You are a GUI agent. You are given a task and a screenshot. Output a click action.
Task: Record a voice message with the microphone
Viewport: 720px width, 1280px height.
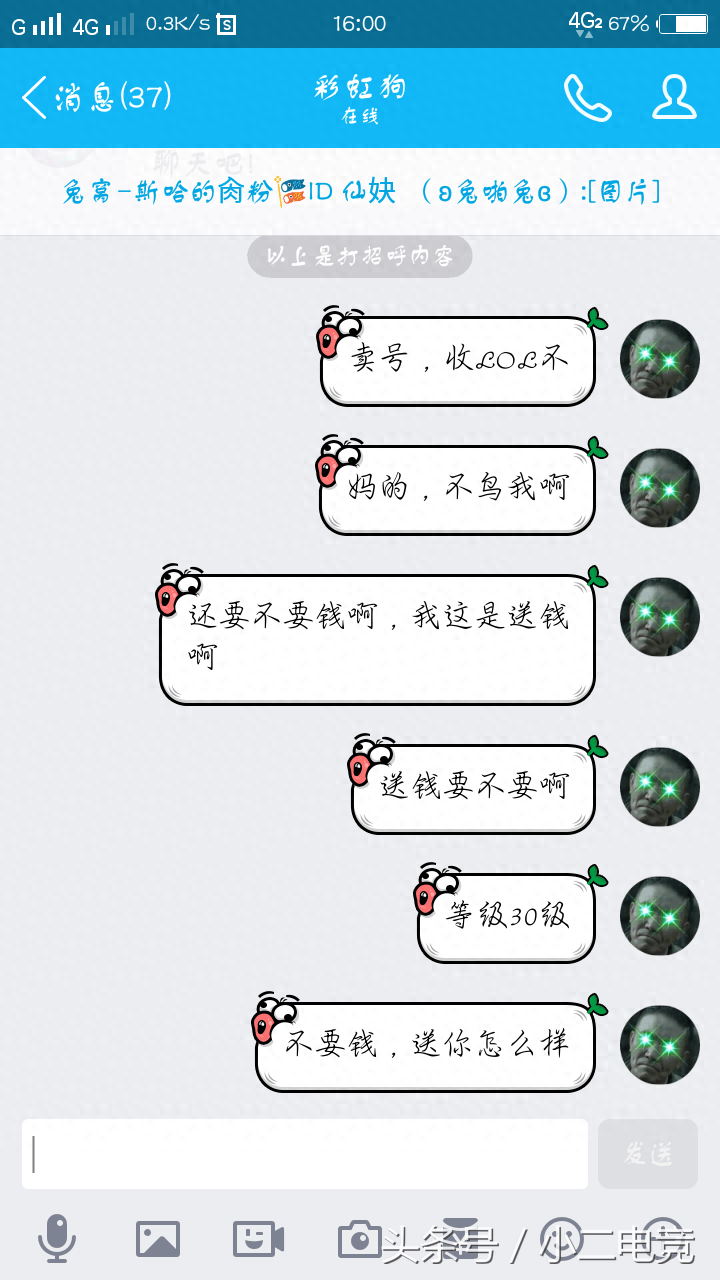pyautogui.click(x=57, y=1238)
